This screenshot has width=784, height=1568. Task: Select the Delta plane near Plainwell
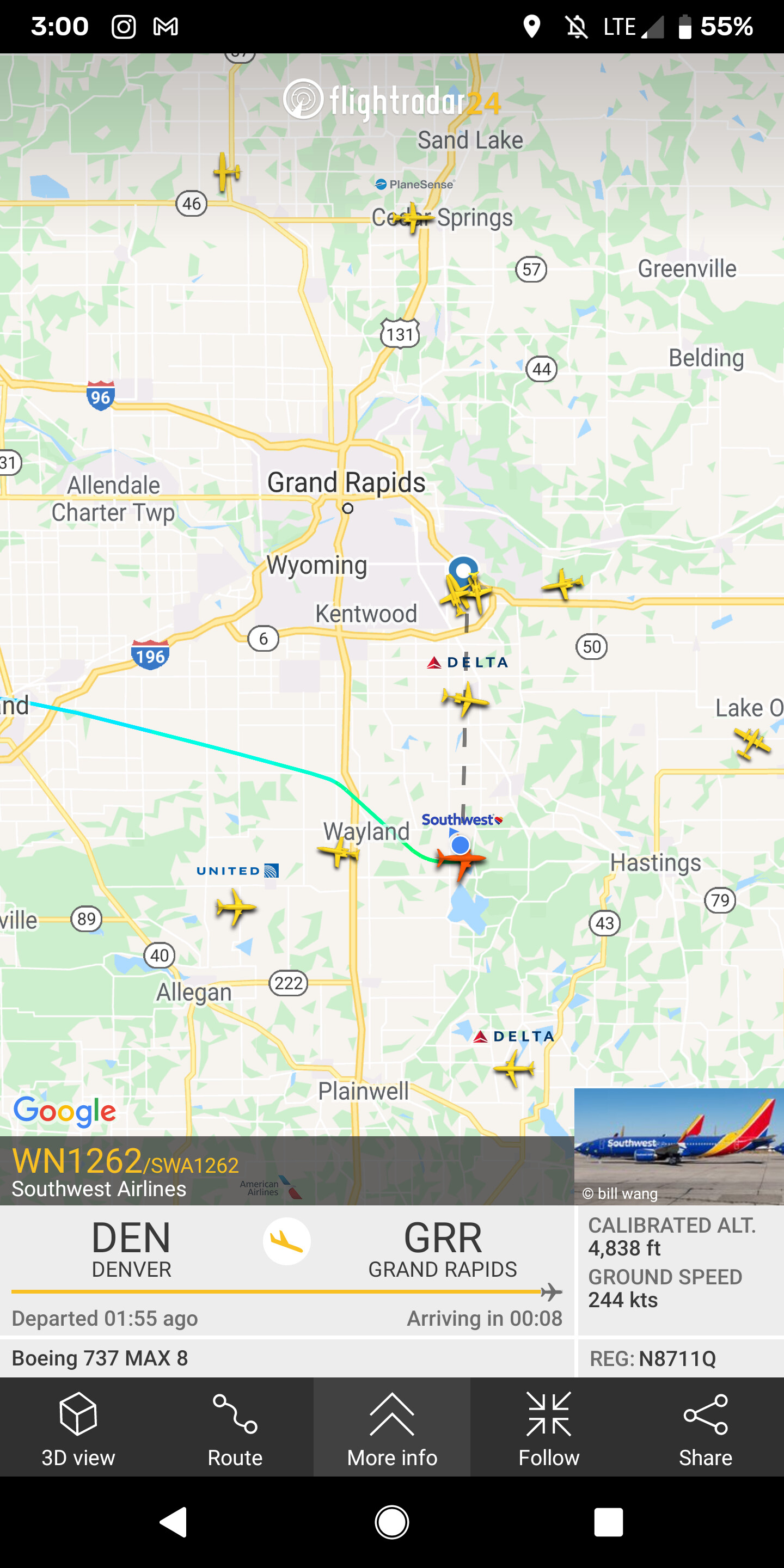pyautogui.click(x=514, y=1068)
